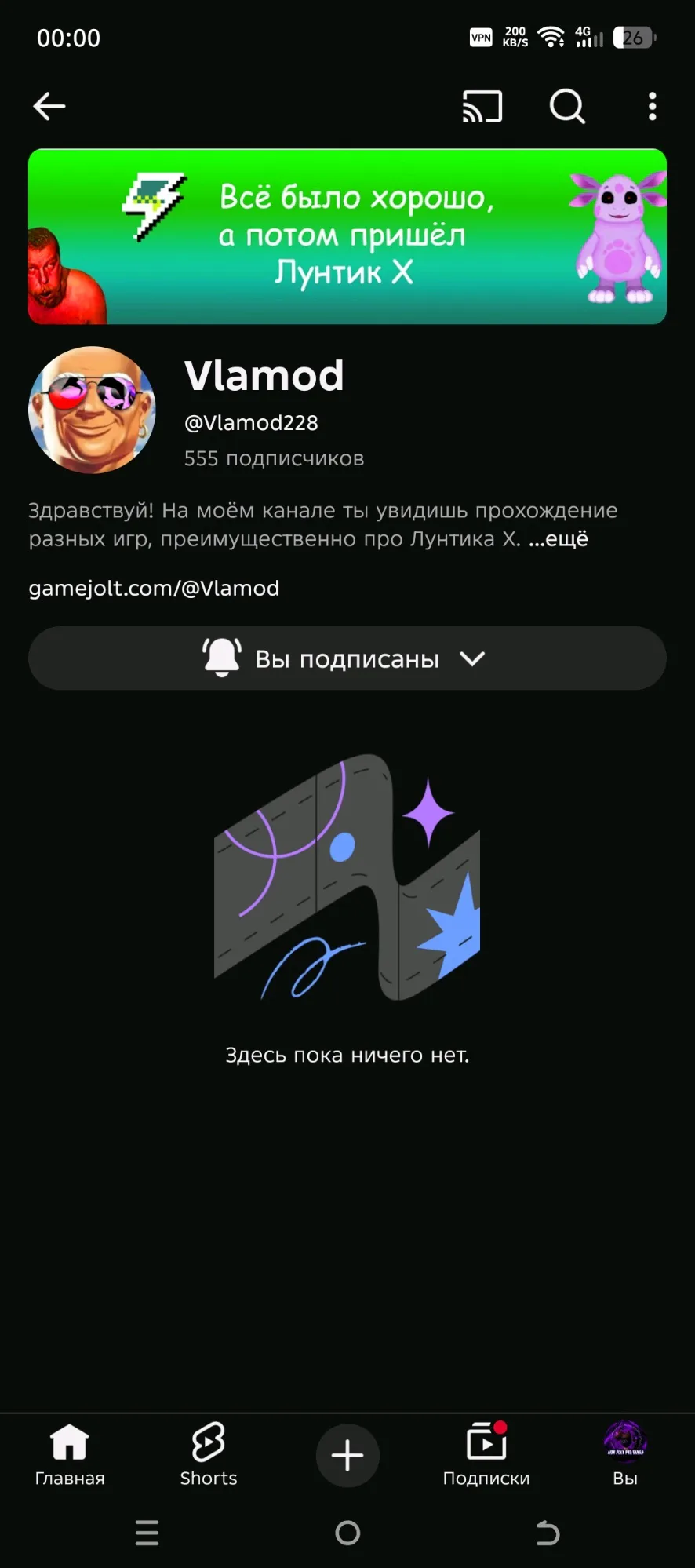Viewport: 695px width, 1568px height.
Task: Tap the plus create button
Action: [347, 1456]
